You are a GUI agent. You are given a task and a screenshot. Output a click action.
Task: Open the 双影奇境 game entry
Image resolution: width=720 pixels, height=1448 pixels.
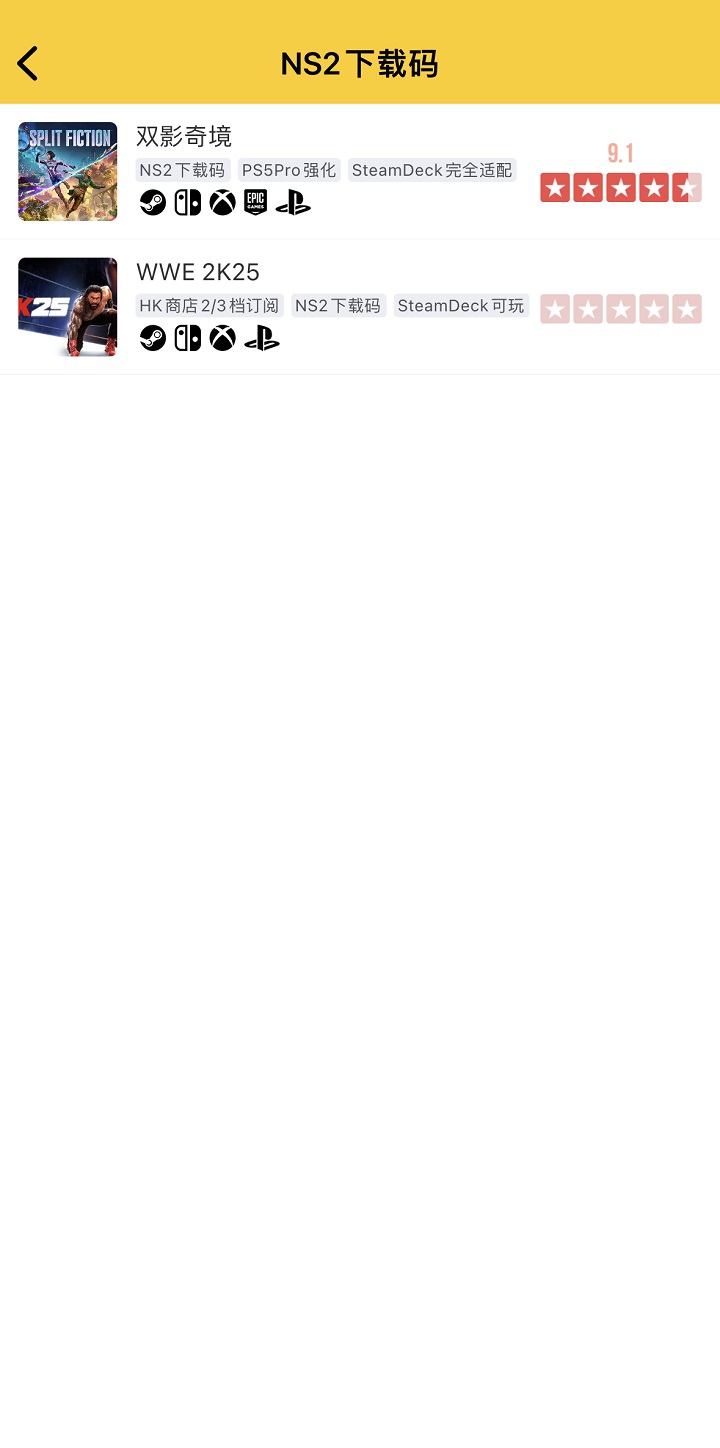click(x=184, y=137)
